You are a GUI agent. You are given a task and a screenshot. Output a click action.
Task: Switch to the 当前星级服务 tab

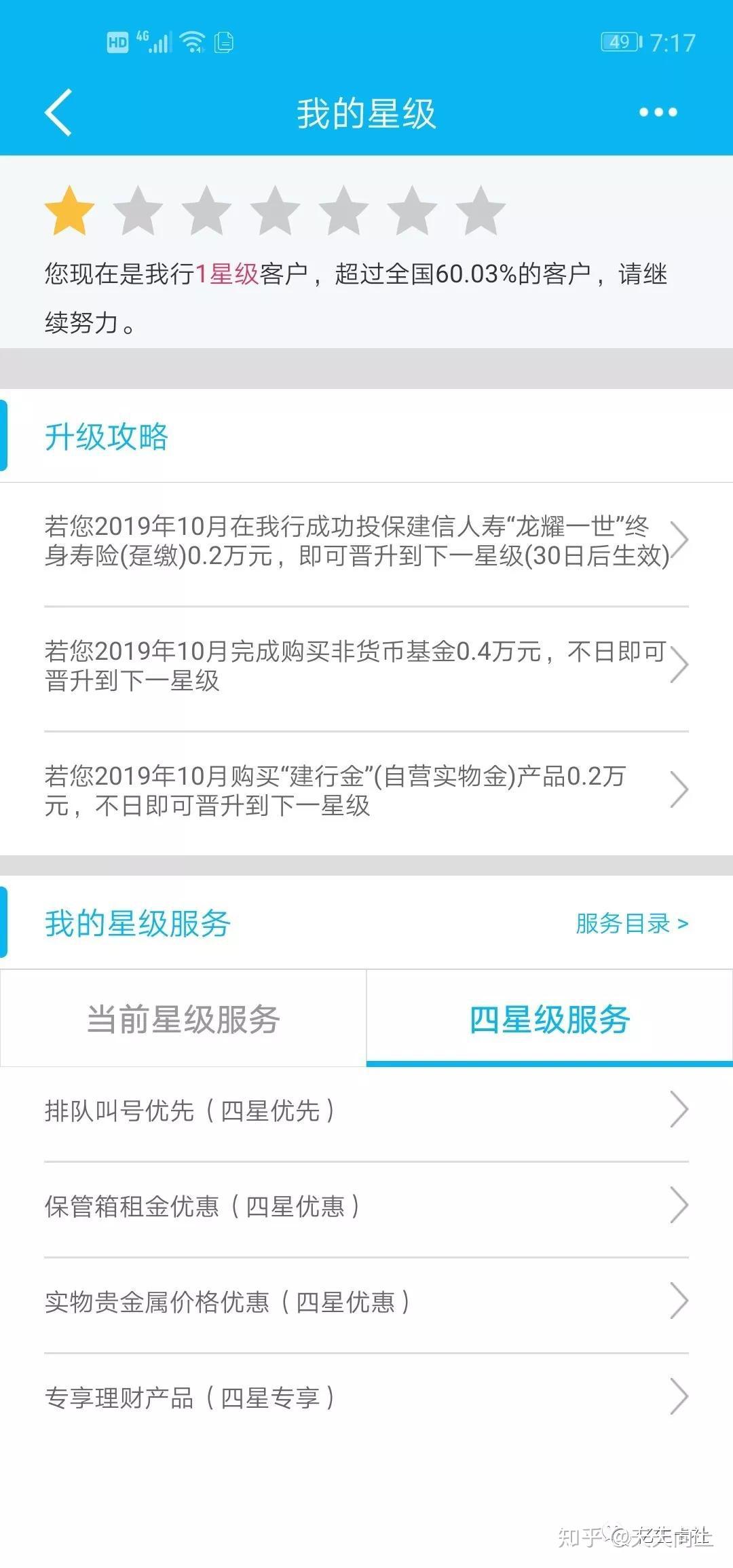click(183, 1018)
